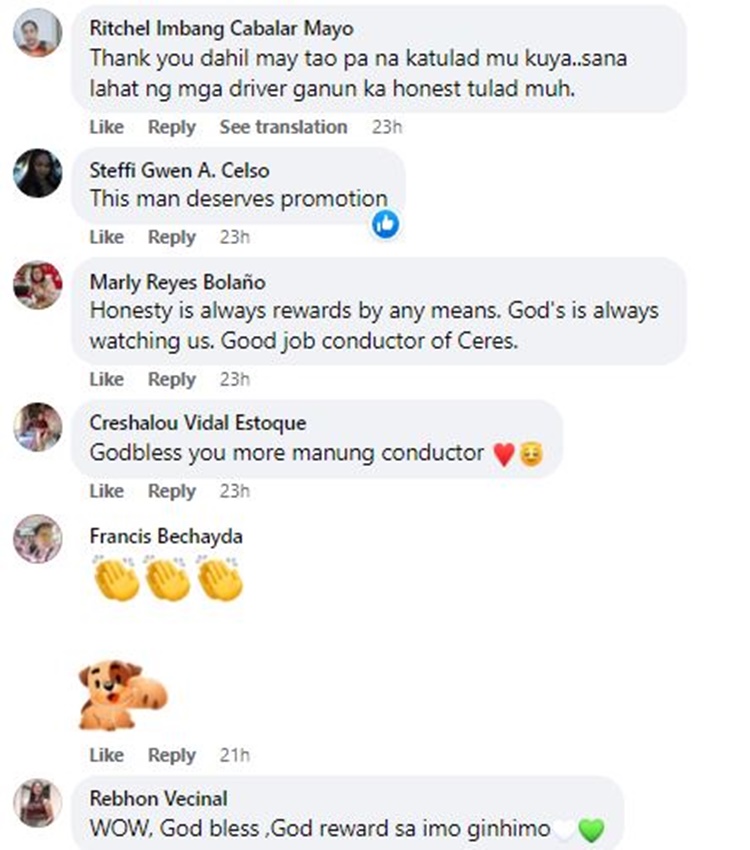Viewport: 750px width, 850px height.
Task: Like Ritchel Imbang Cabalar Mayo's comment
Action: (106, 127)
